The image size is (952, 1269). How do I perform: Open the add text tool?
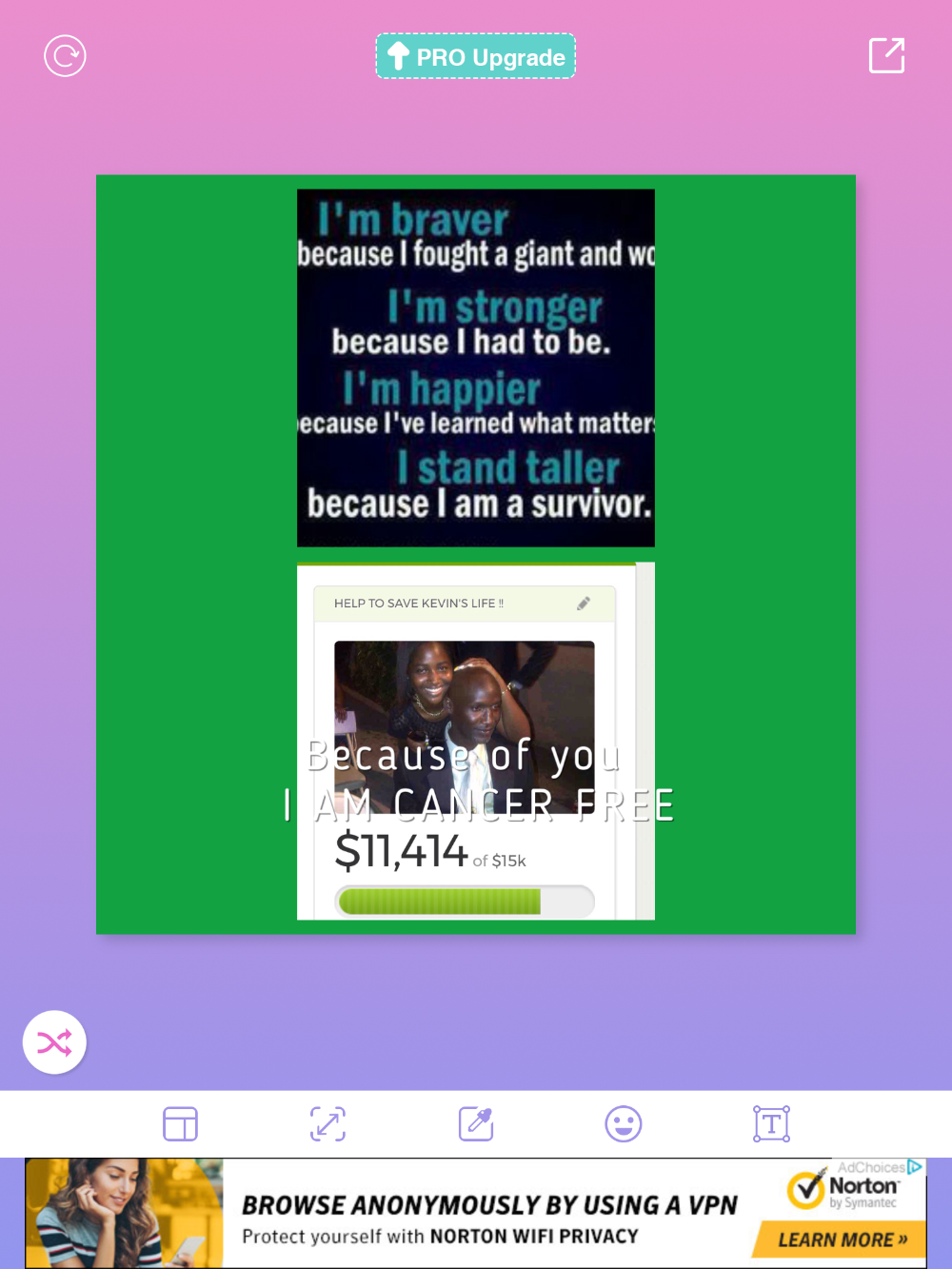click(771, 1124)
